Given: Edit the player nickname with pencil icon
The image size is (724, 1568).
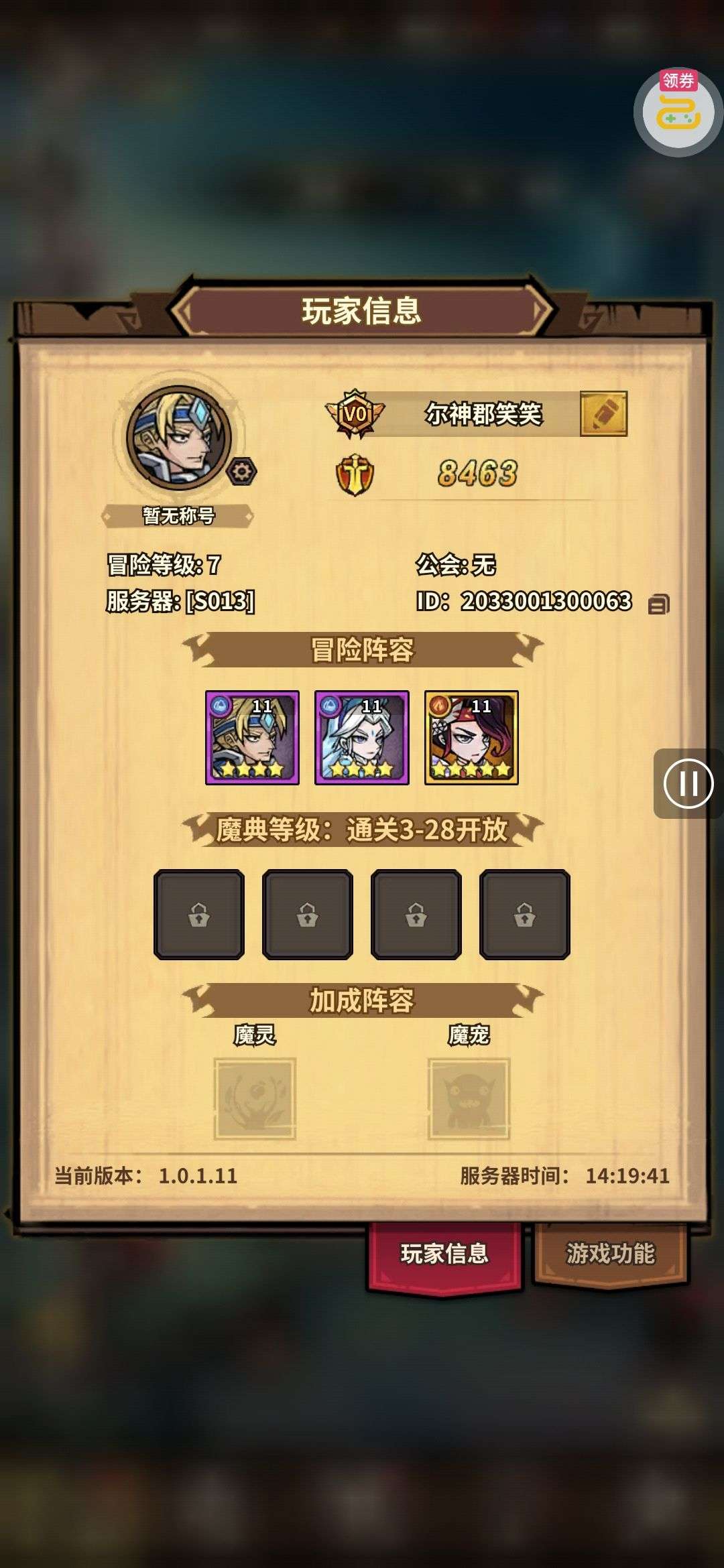Looking at the screenshot, I should click(603, 414).
